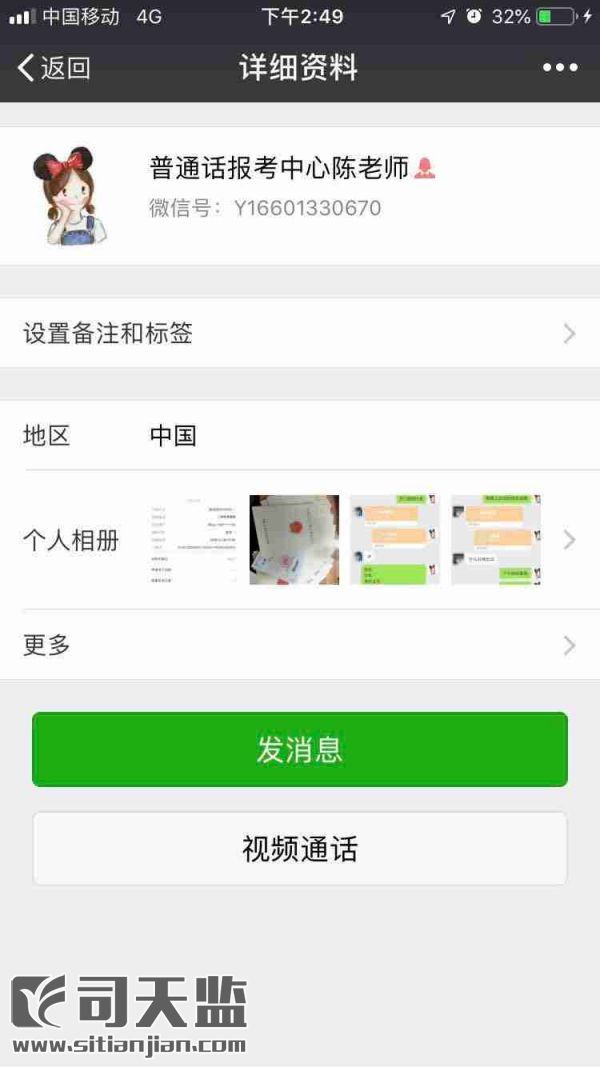
Task: Tap the green 发消息 button
Action: [300, 750]
